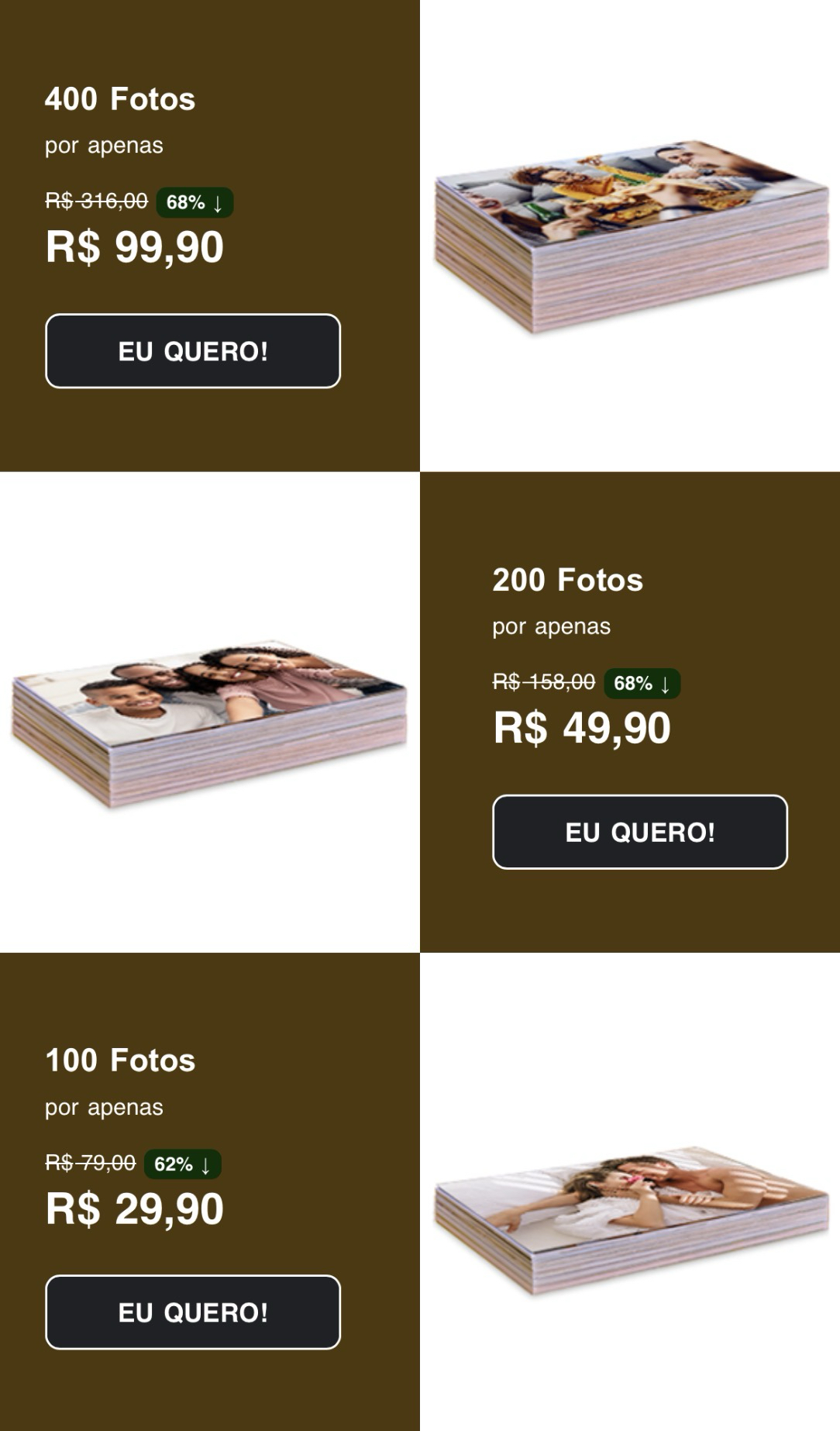840x1431 pixels.
Task: Open the 400 Fotos photo stack image
Action: (x=631, y=236)
